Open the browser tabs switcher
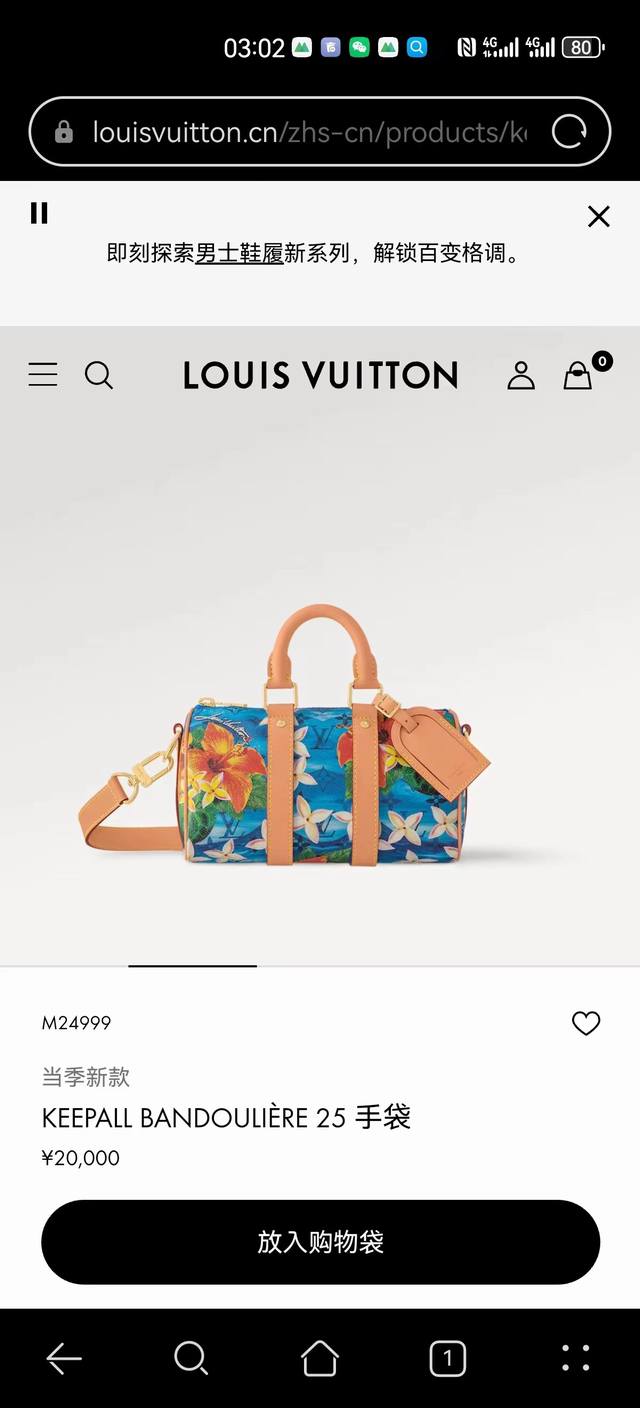 tap(447, 1358)
